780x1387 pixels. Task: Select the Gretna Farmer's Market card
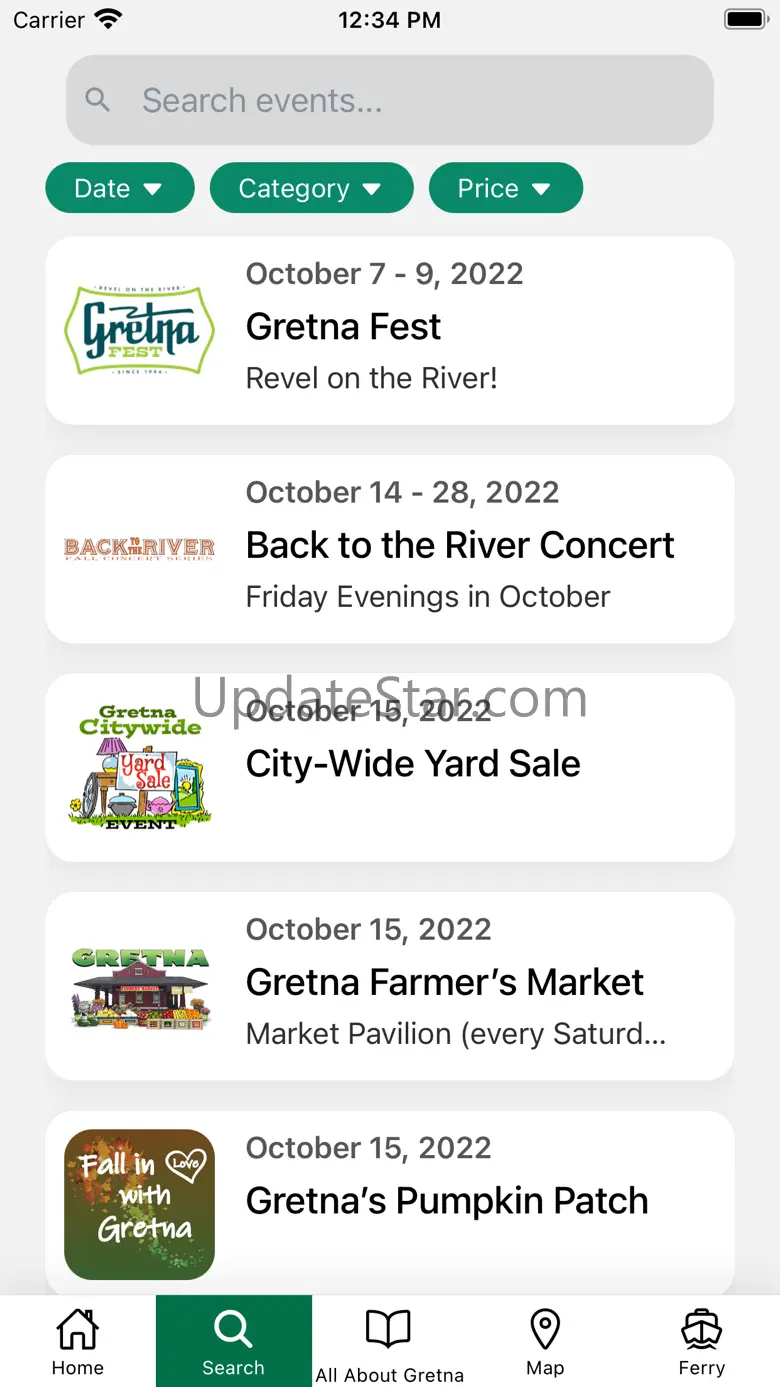pos(390,986)
